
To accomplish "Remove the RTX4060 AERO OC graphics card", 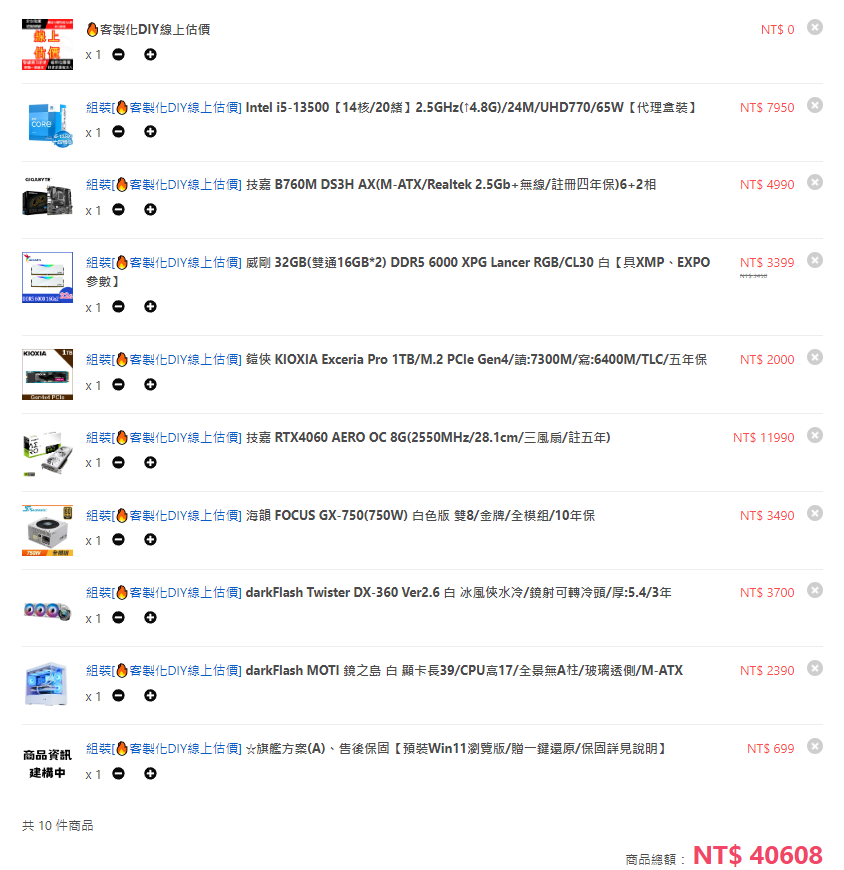I will click(x=815, y=435).
